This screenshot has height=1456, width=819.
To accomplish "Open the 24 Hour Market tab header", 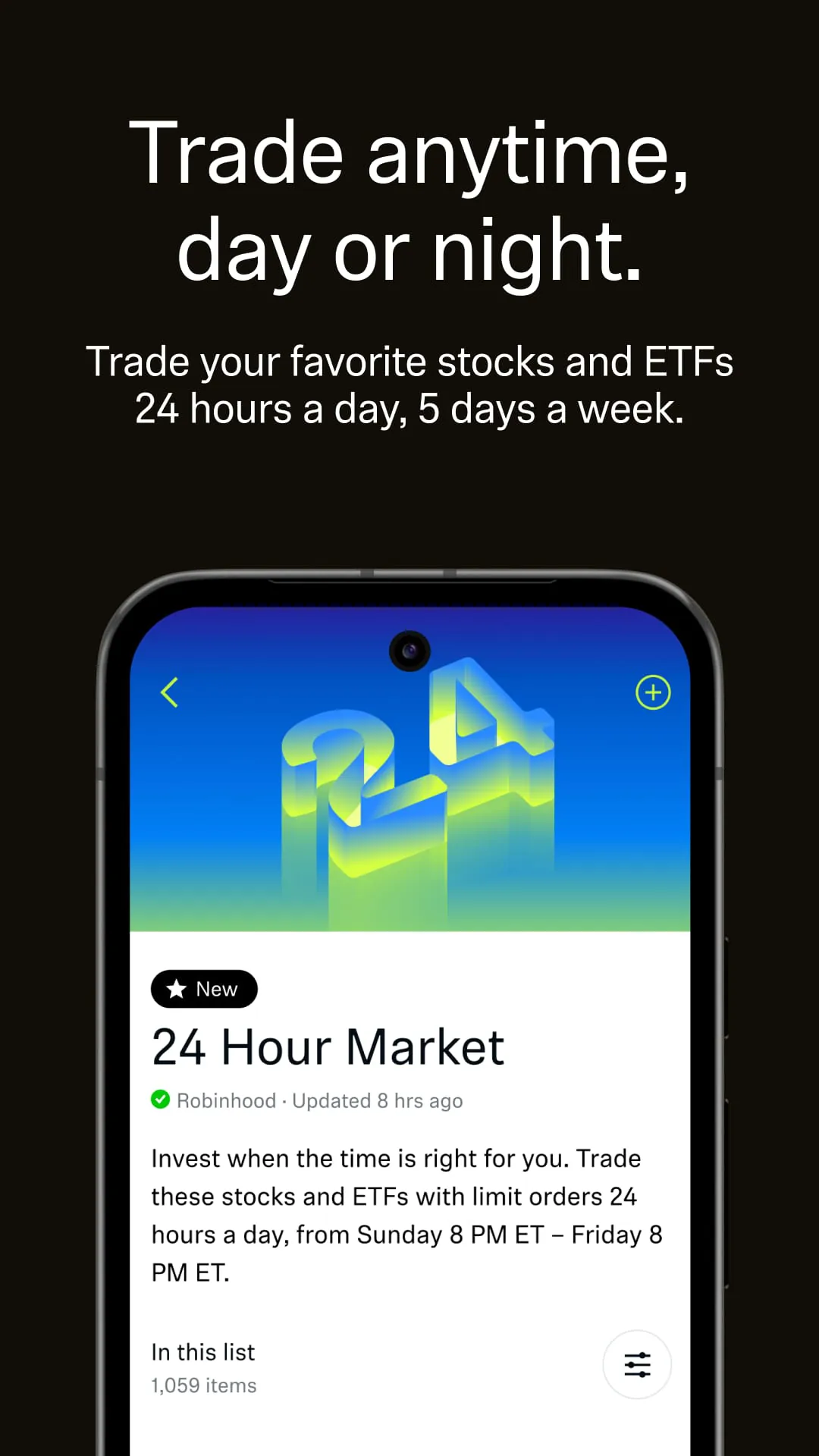I will [x=327, y=1046].
